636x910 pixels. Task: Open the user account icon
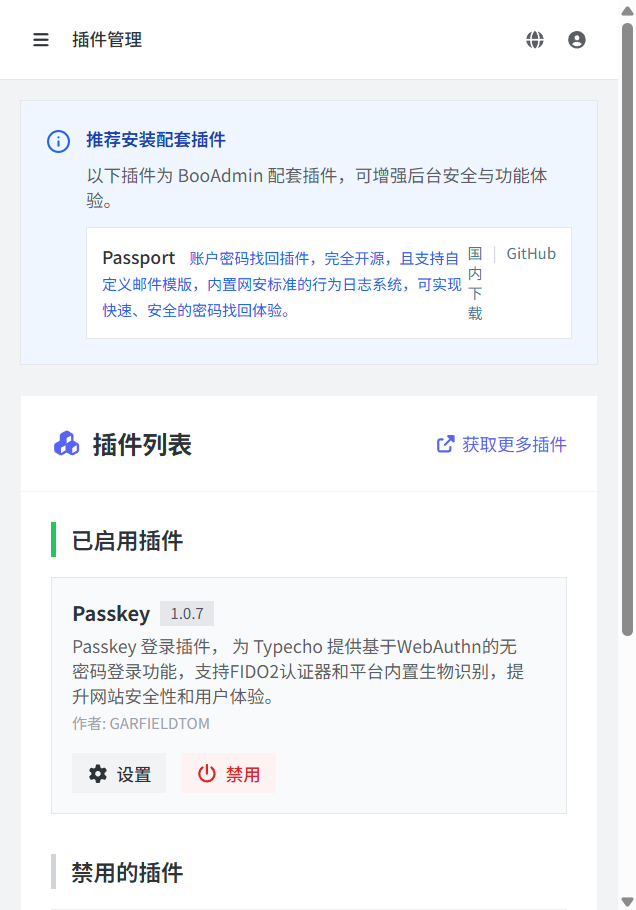577,40
